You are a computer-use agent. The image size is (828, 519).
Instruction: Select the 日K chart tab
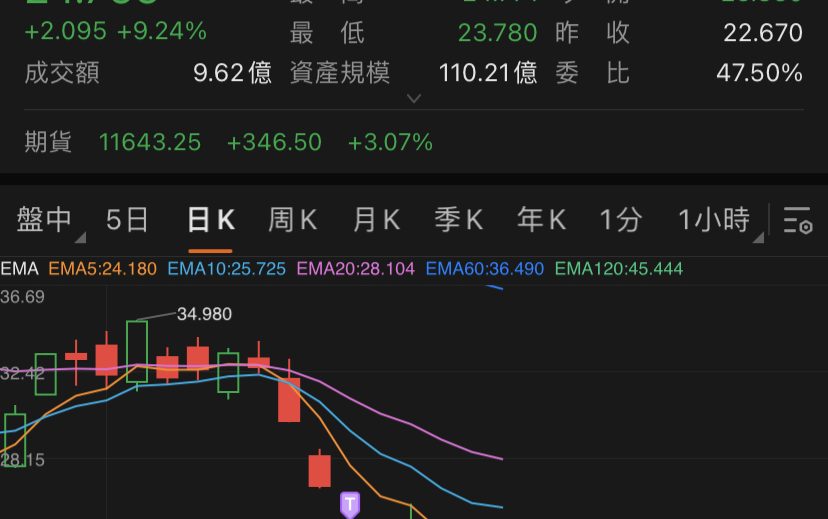pos(211,219)
